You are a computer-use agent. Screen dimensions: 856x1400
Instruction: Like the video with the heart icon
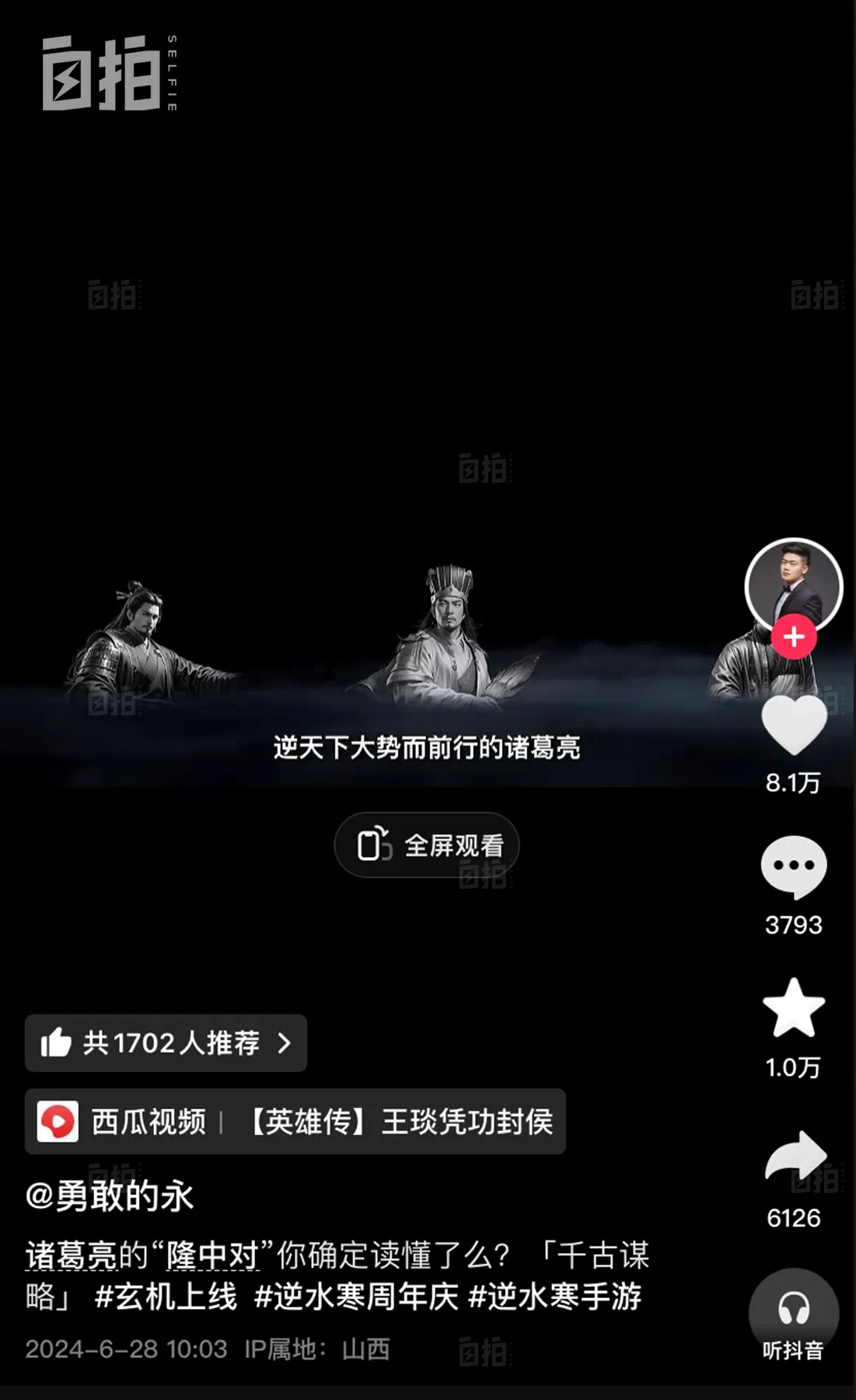pyautogui.click(x=793, y=724)
